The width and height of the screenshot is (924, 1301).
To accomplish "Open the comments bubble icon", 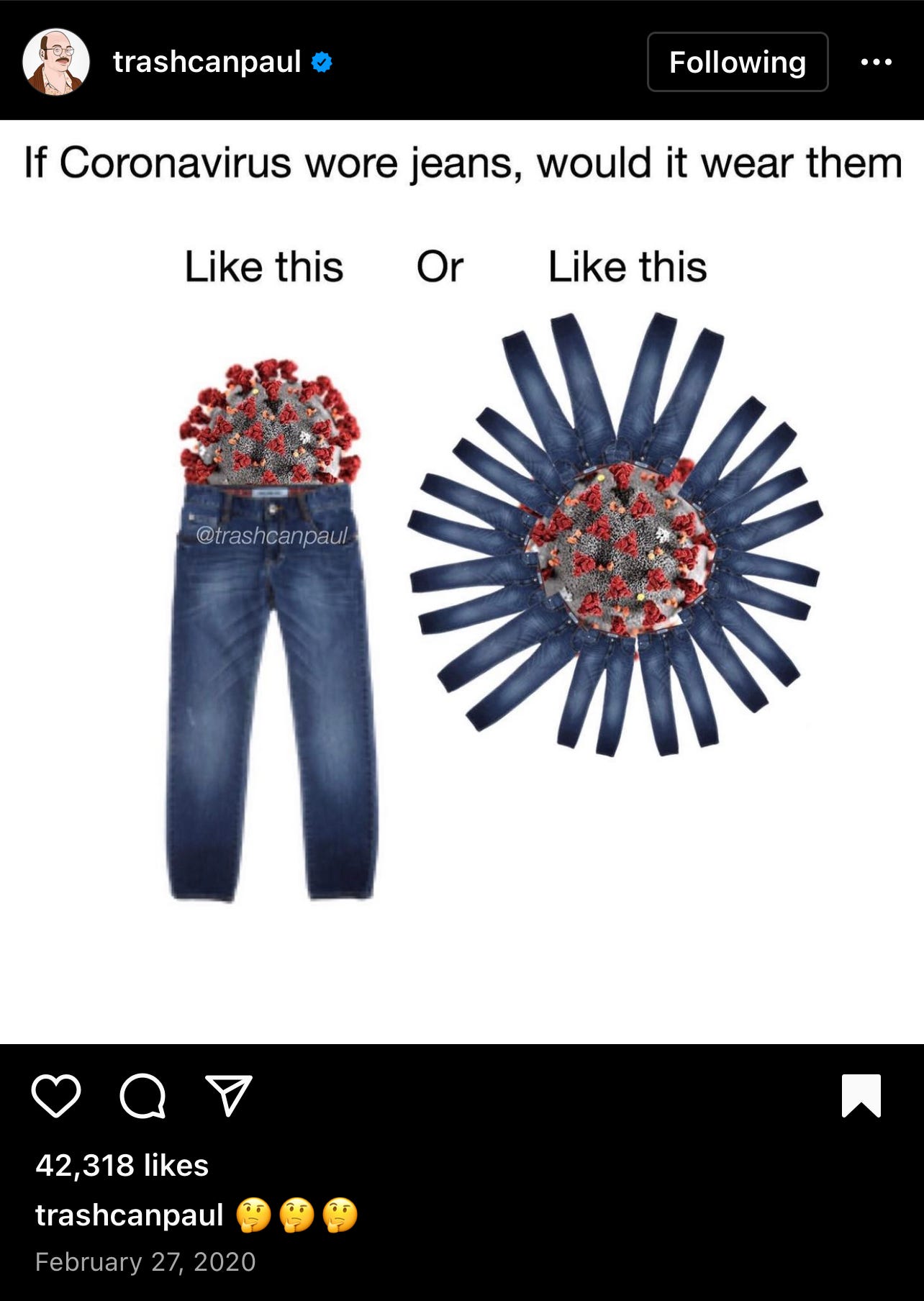I will point(142,1096).
